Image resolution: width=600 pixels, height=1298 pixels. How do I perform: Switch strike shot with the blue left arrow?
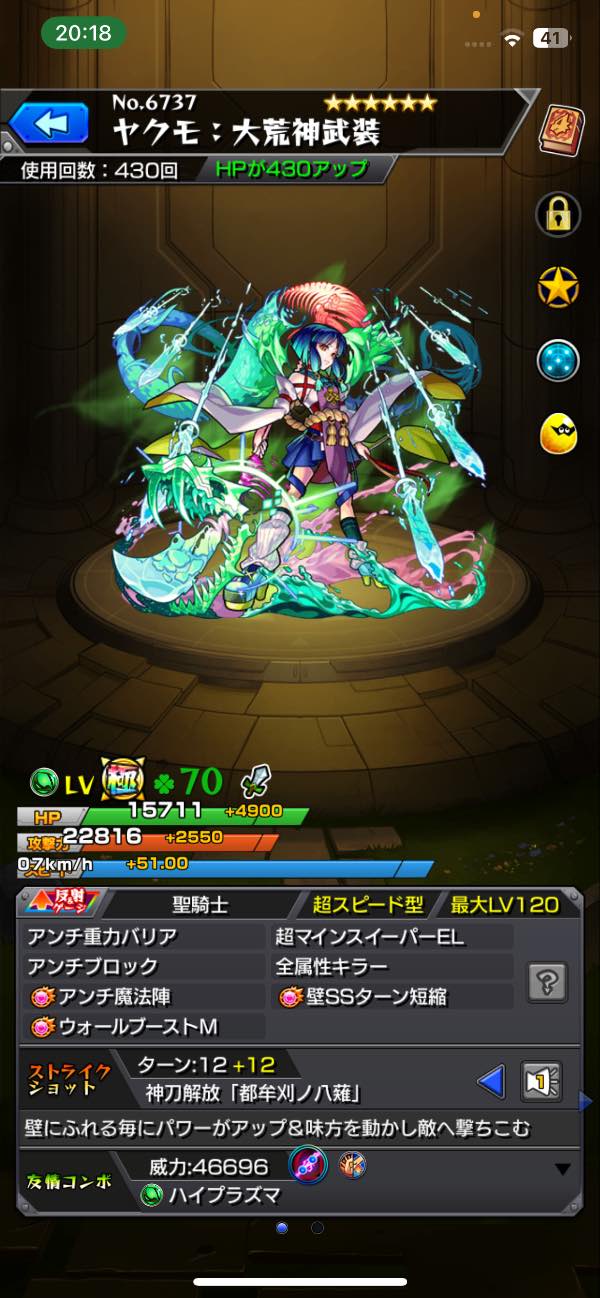[490, 1081]
